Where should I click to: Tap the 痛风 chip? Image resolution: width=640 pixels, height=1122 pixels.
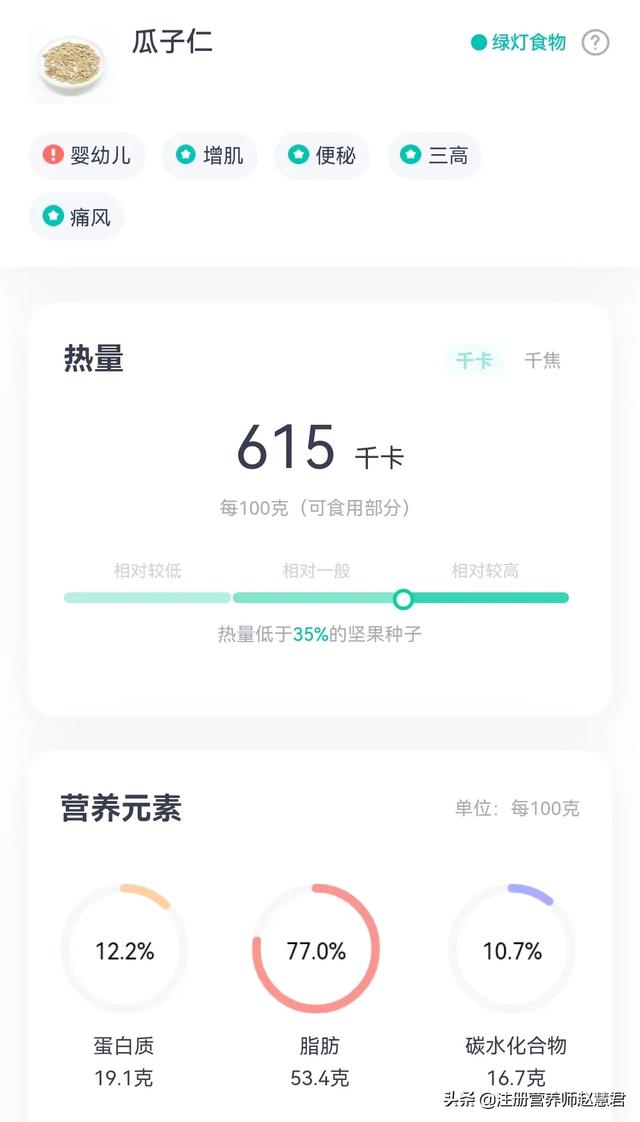pyautogui.click(x=77, y=216)
